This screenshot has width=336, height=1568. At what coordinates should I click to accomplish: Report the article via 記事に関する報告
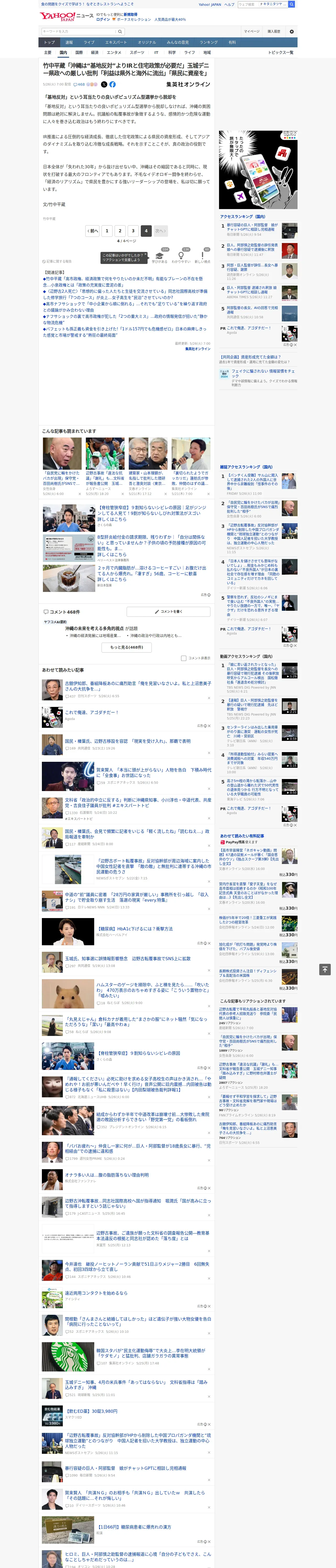[x=57, y=261]
